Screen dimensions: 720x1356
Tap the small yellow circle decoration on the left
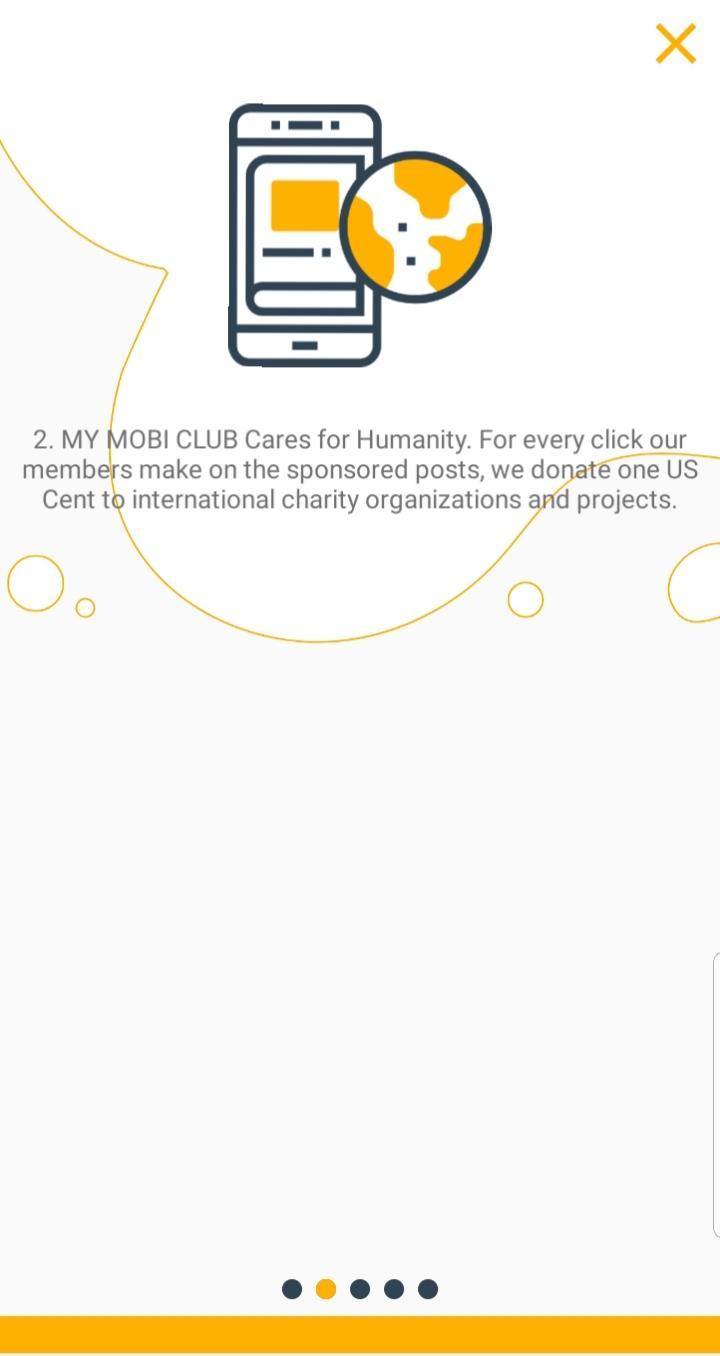pos(85,606)
